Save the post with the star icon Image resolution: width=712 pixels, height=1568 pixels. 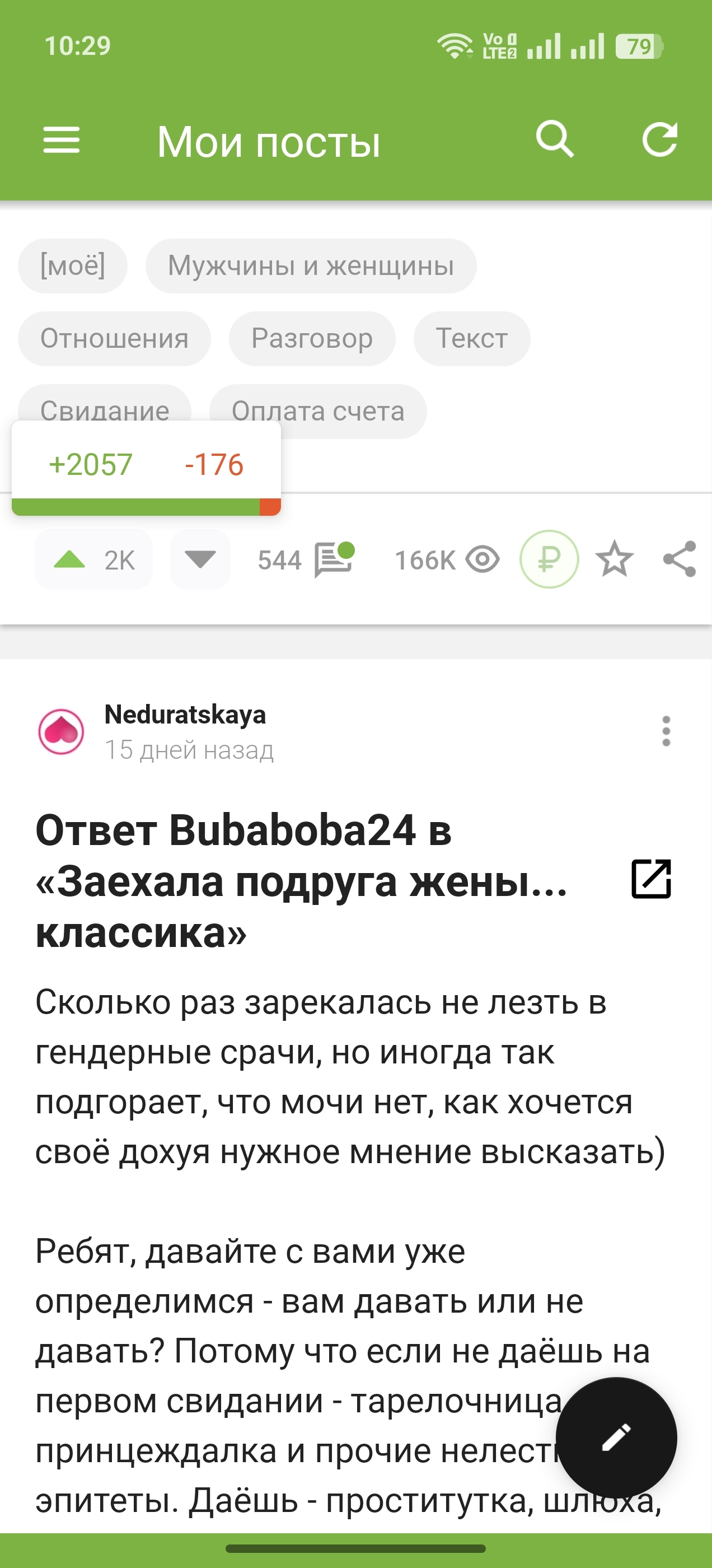click(615, 559)
